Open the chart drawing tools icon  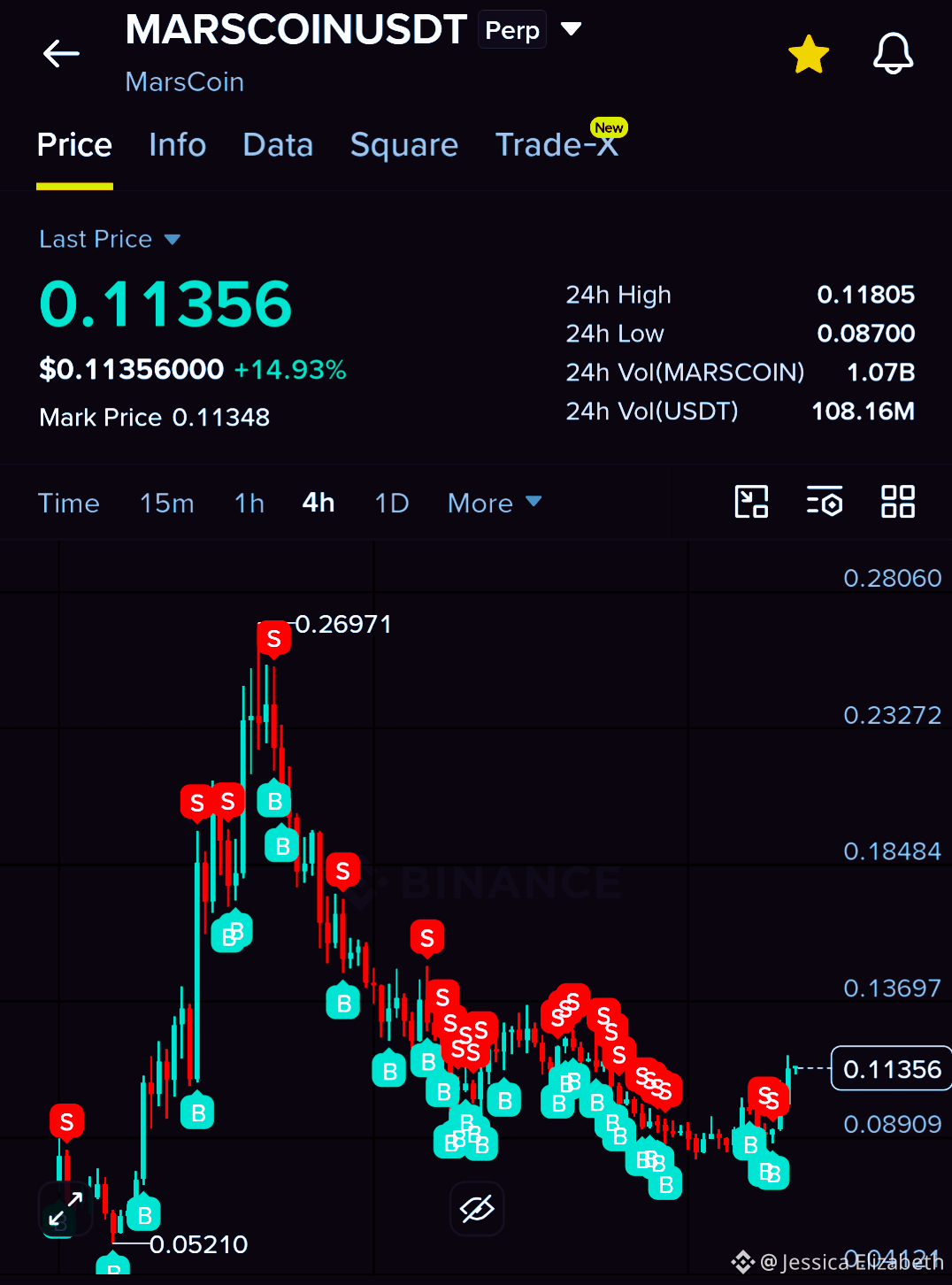[x=751, y=502]
